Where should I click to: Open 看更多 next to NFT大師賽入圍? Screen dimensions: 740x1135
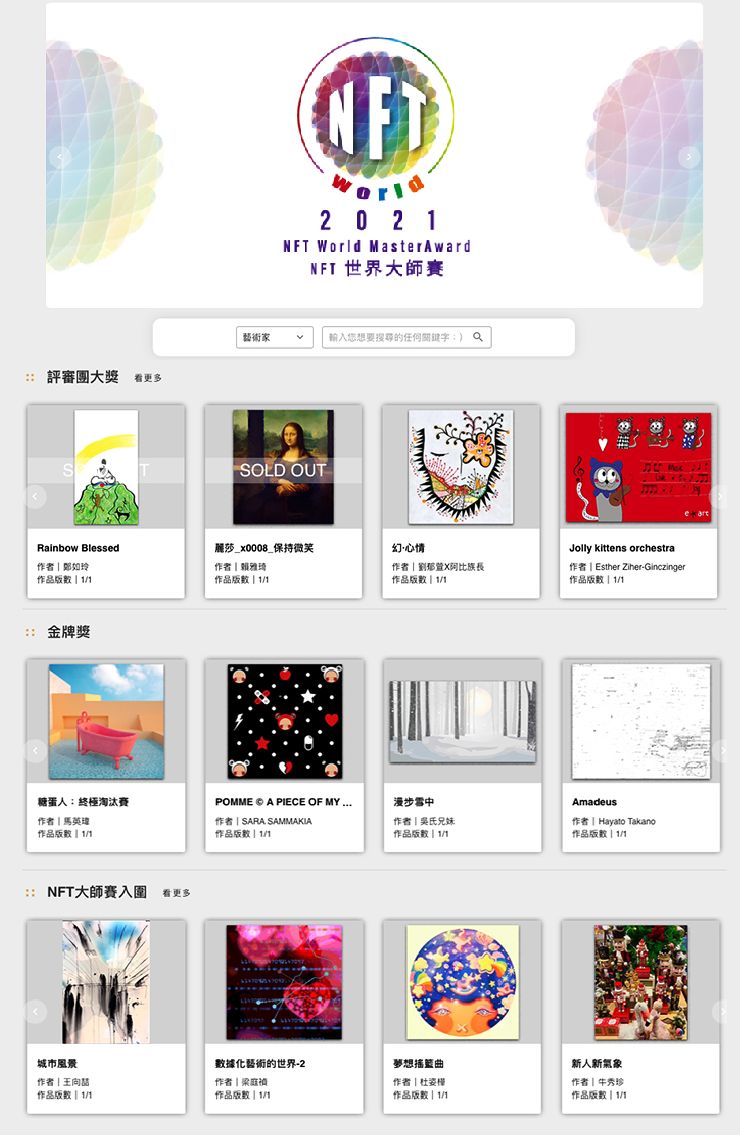click(x=177, y=893)
